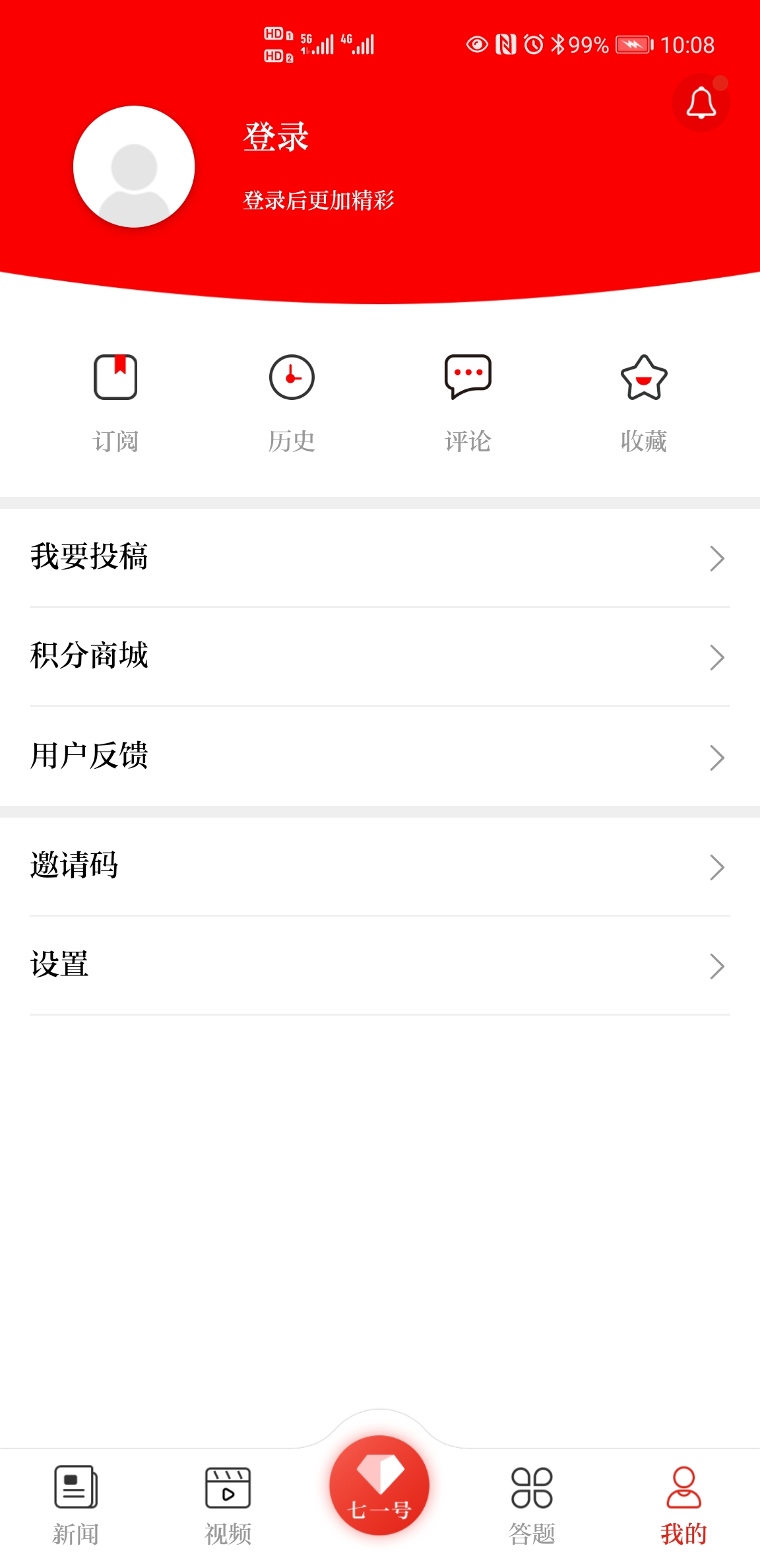The width and height of the screenshot is (760, 1568).
Task: Tap 登录 to sign in
Action: click(x=276, y=137)
